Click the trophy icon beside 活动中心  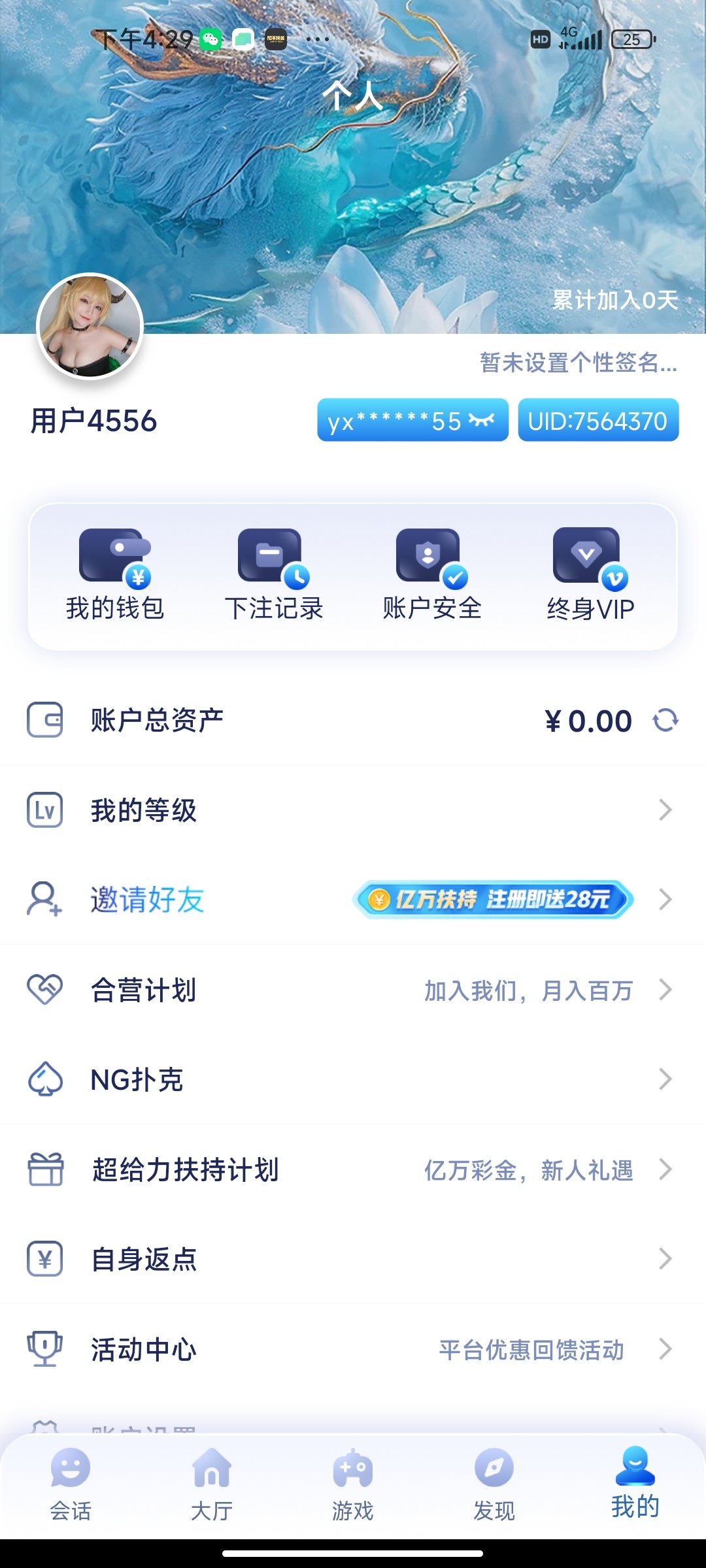pyautogui.click(x=44, y=1348)
